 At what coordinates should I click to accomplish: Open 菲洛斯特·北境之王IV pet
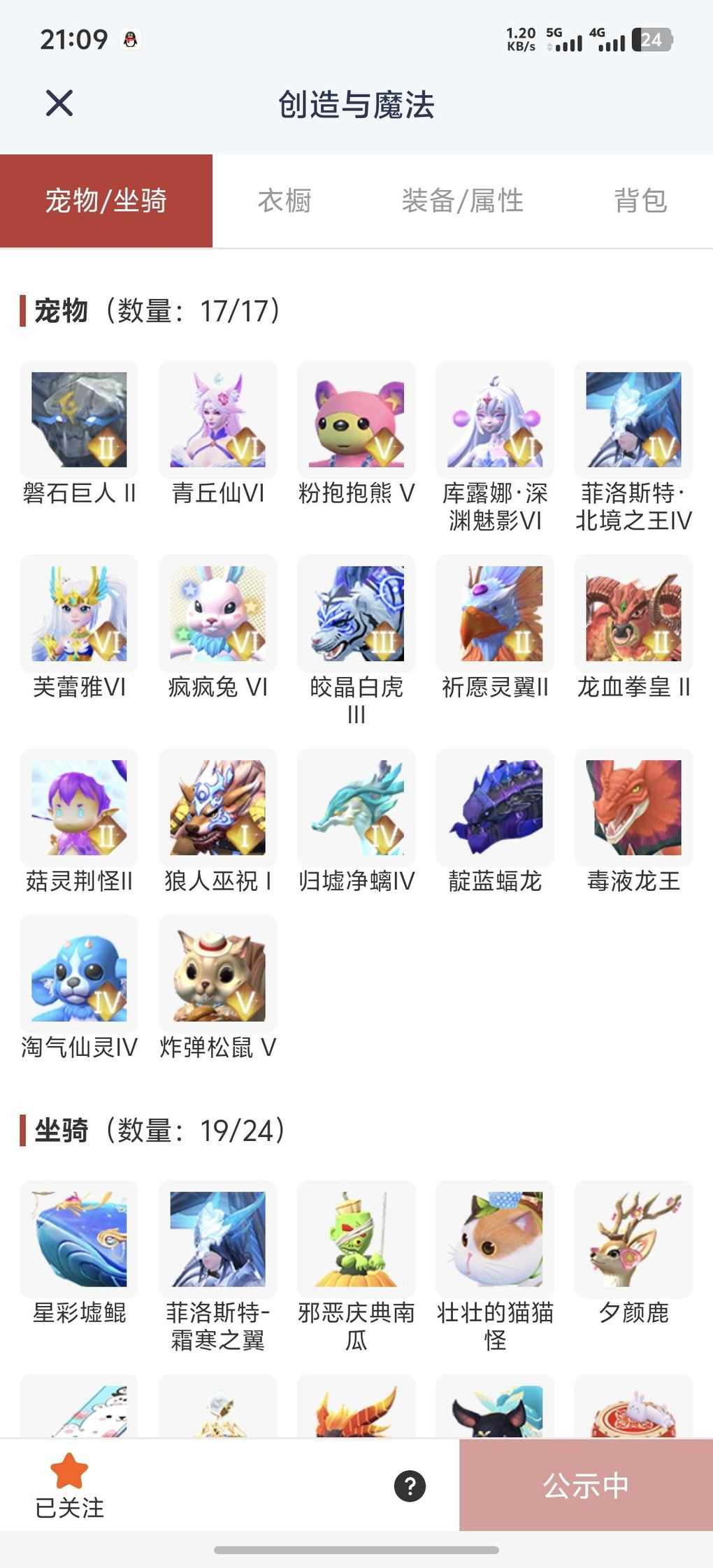coord(633,421)
